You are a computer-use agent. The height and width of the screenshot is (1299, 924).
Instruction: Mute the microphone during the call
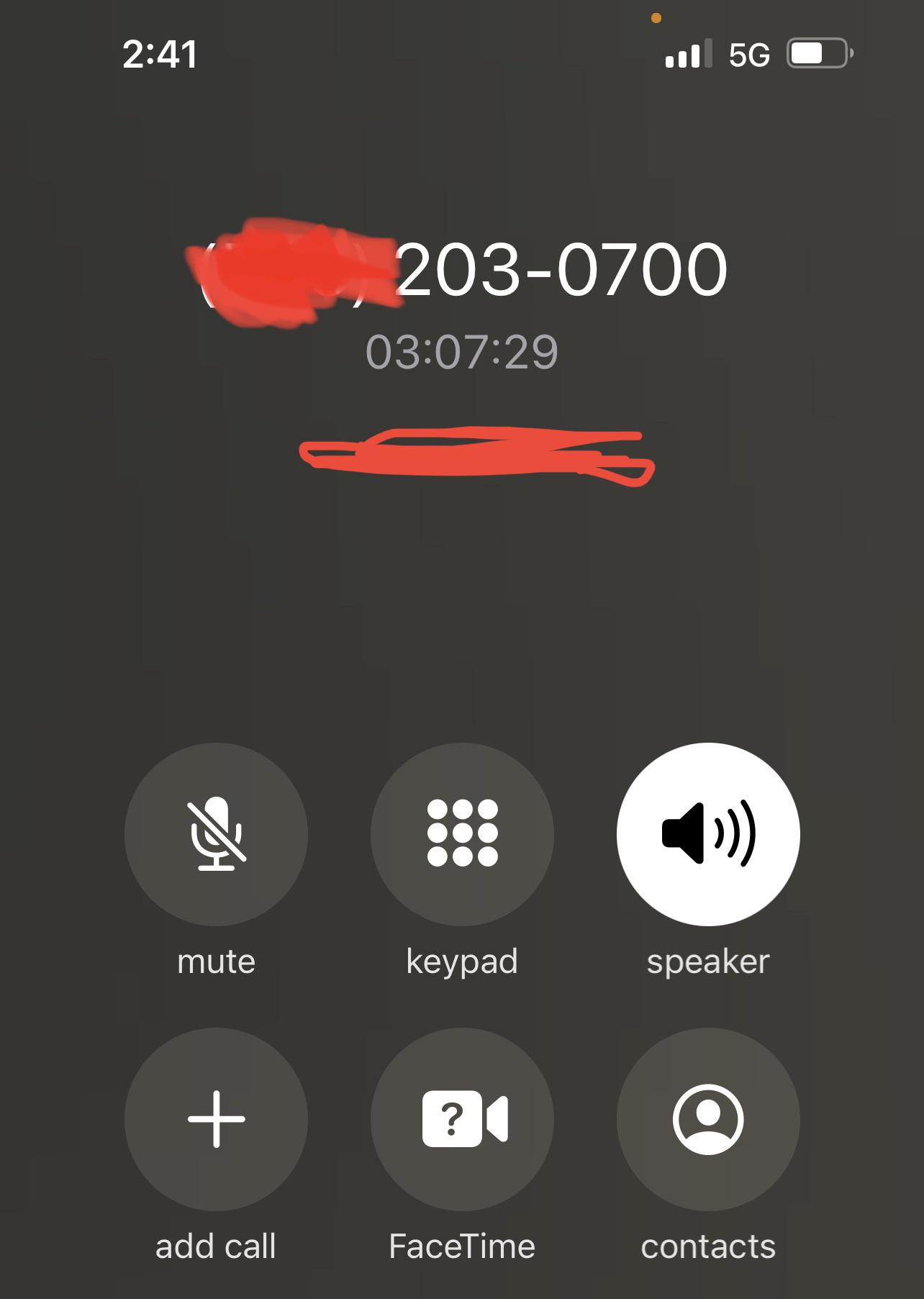coord(215,833)
